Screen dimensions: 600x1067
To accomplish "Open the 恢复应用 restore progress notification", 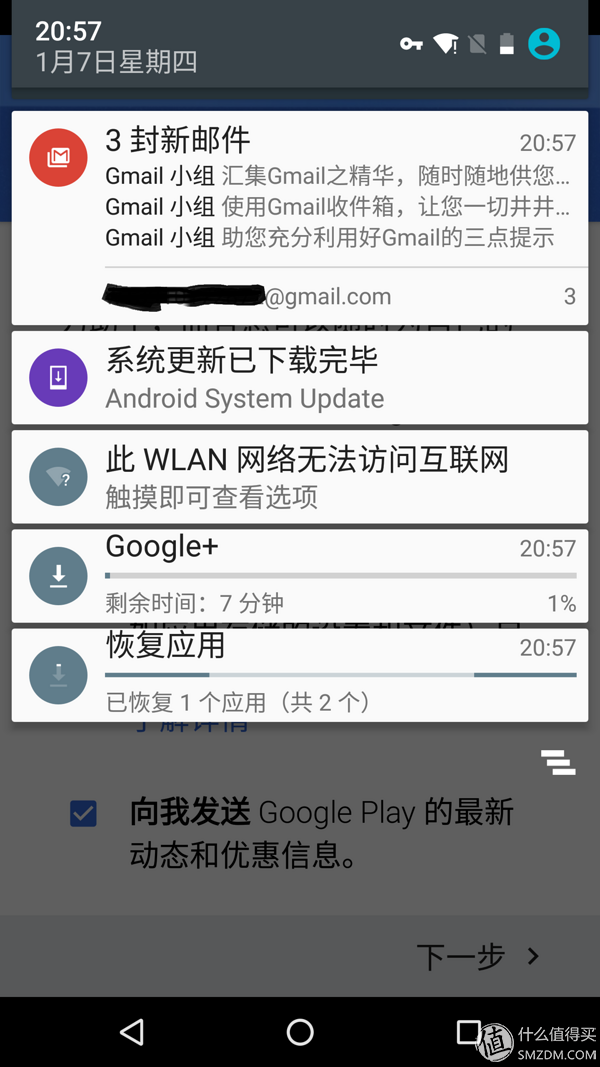I will pos(300,674).
